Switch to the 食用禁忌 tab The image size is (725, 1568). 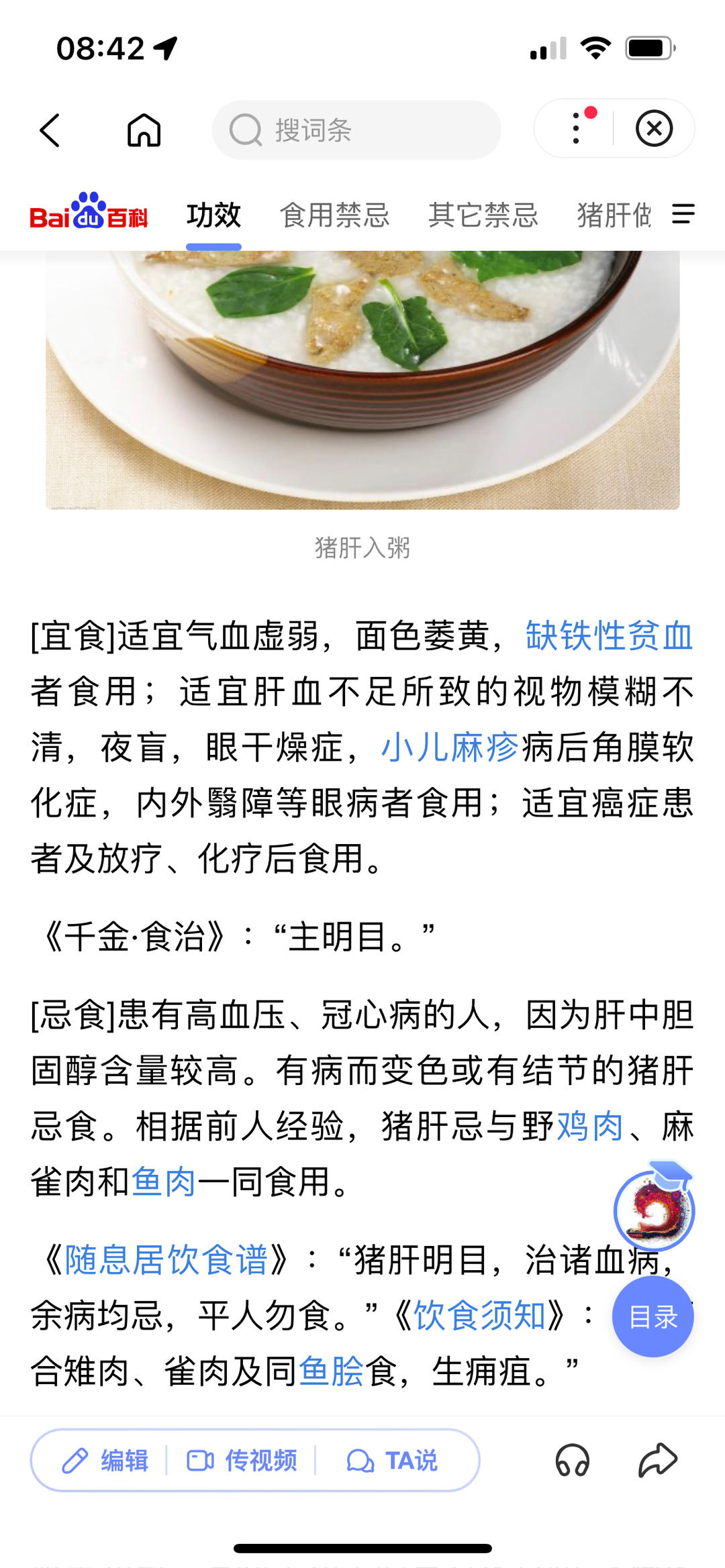click(334, 215)
